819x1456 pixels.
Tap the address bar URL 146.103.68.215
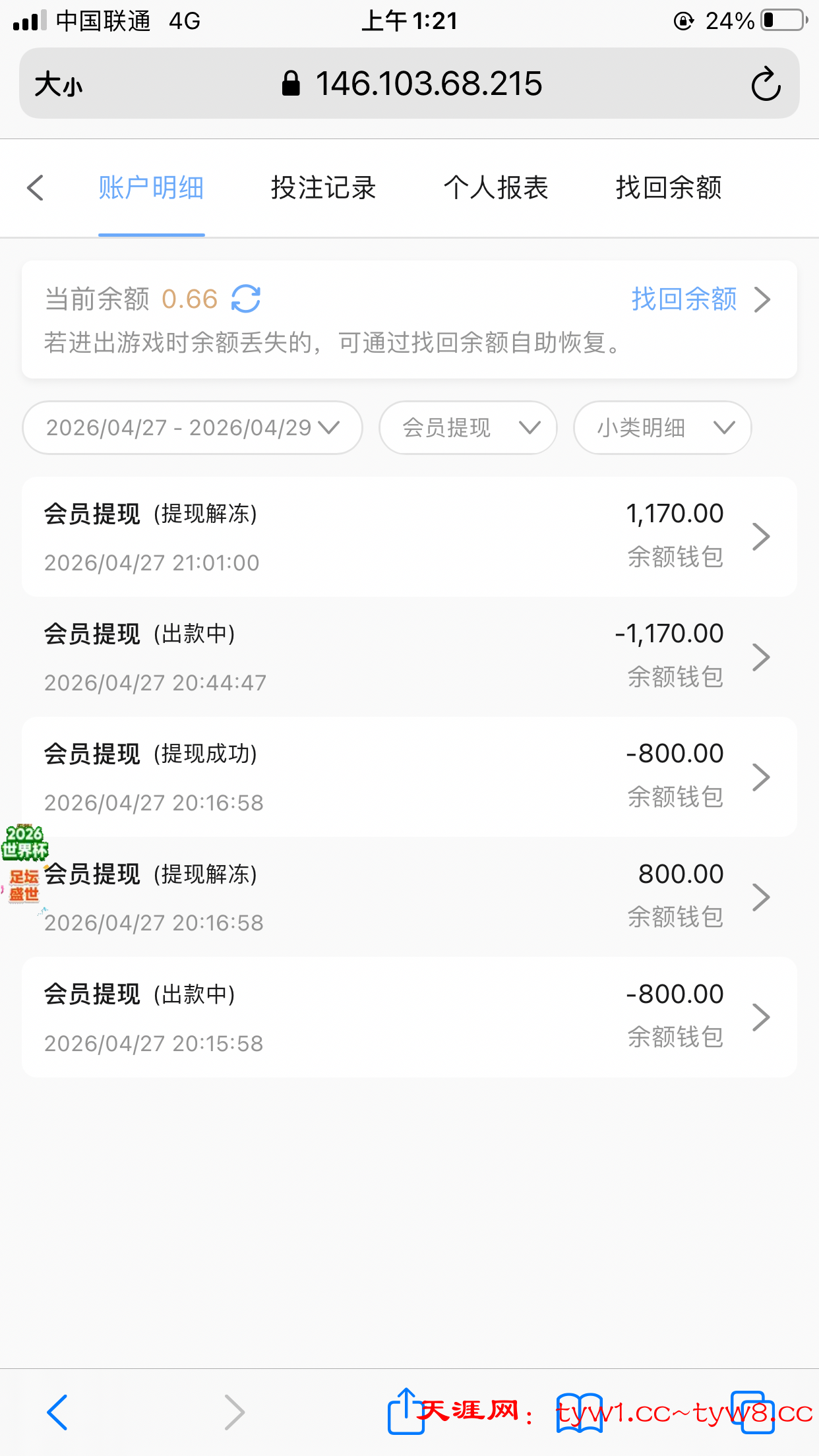(427, 84)
